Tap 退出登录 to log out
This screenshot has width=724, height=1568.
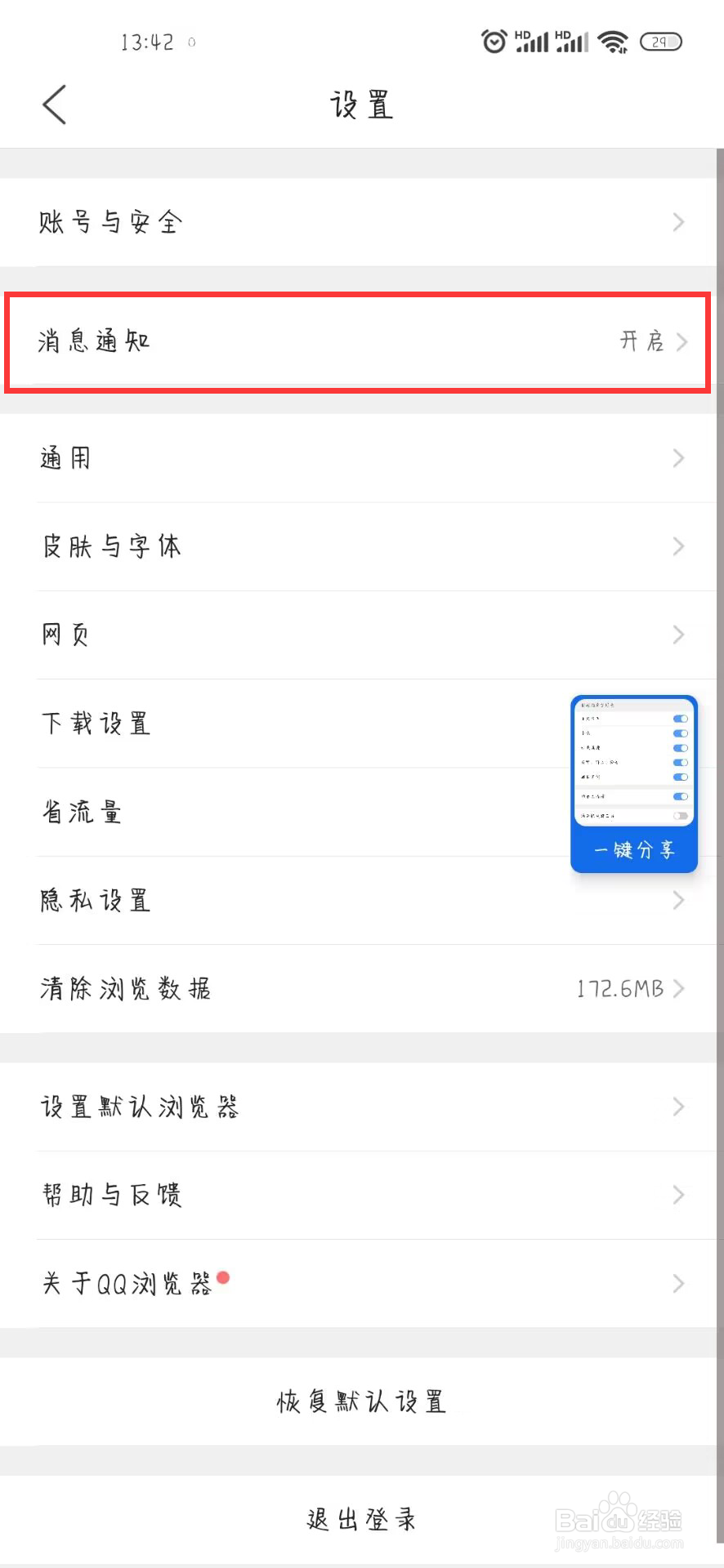pyautogui.click(x=362, y=1517)
